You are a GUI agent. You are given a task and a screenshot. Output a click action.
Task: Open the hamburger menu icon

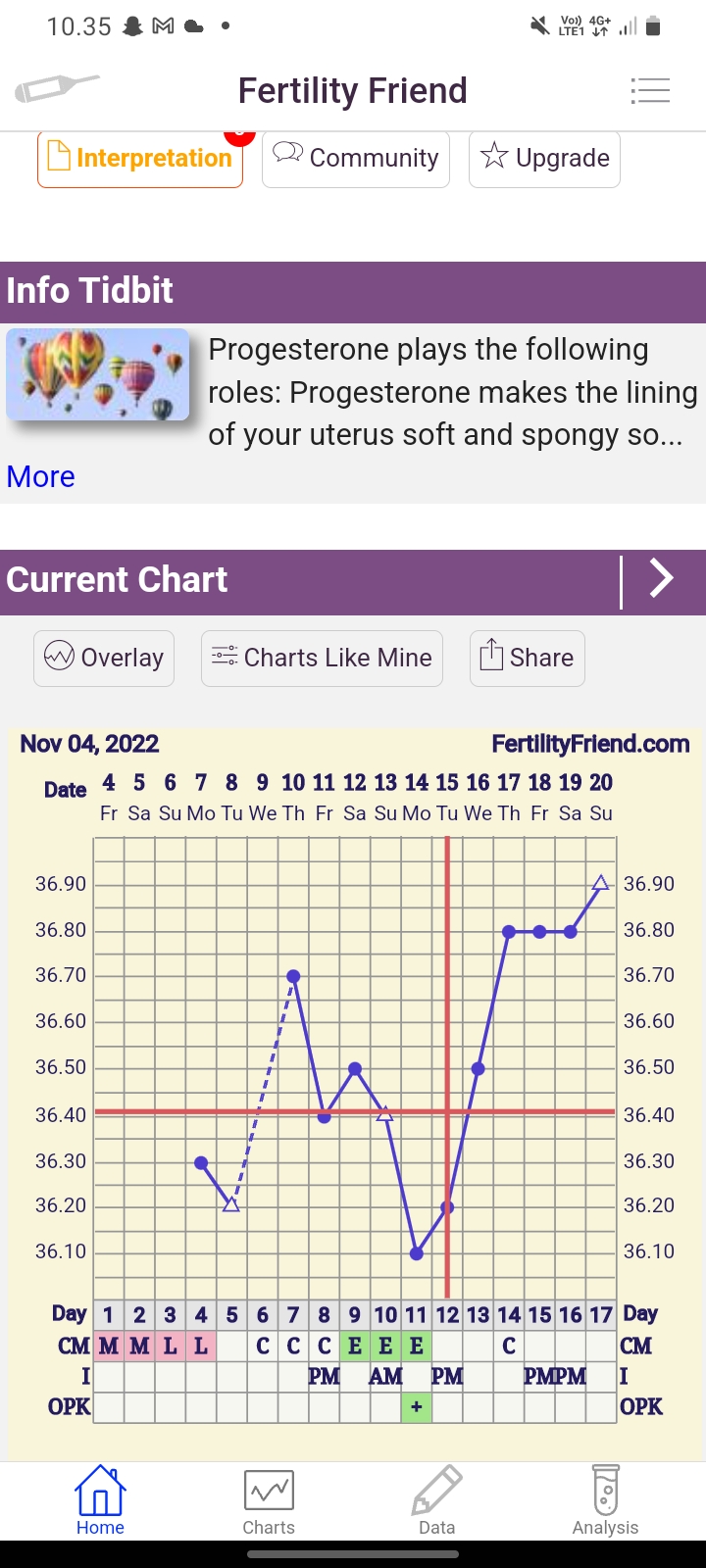point(650,91)
